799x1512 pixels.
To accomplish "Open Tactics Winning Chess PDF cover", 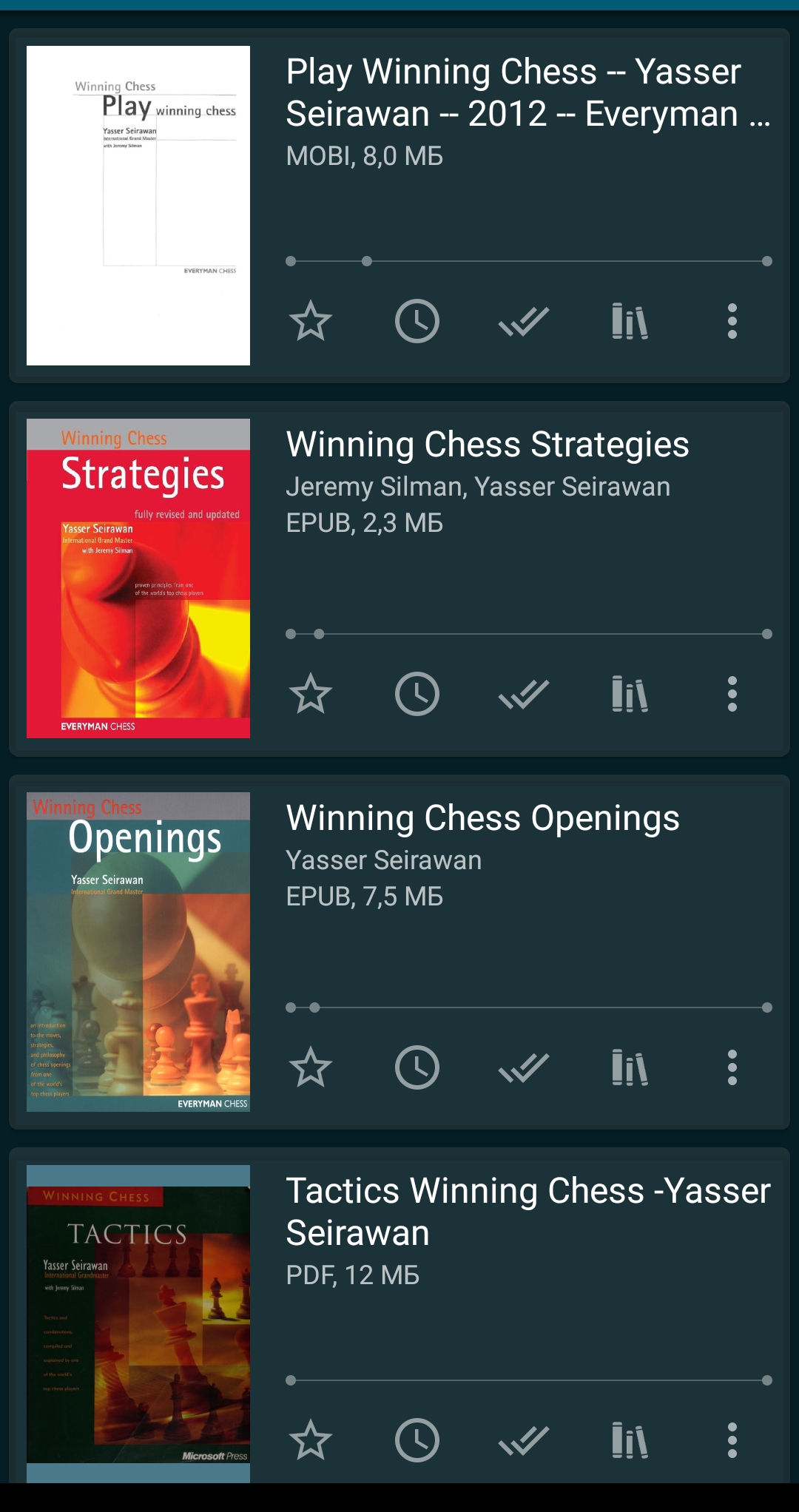I will click(138, 1323).
